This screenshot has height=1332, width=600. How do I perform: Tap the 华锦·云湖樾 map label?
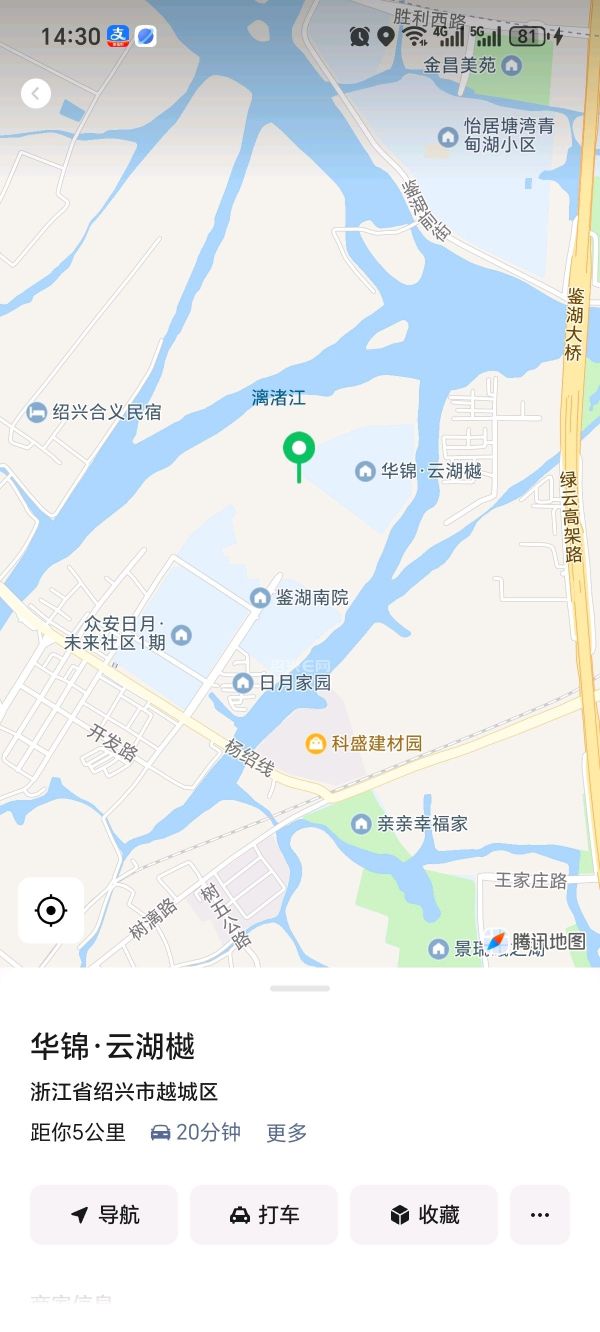(x=431, y=471)
